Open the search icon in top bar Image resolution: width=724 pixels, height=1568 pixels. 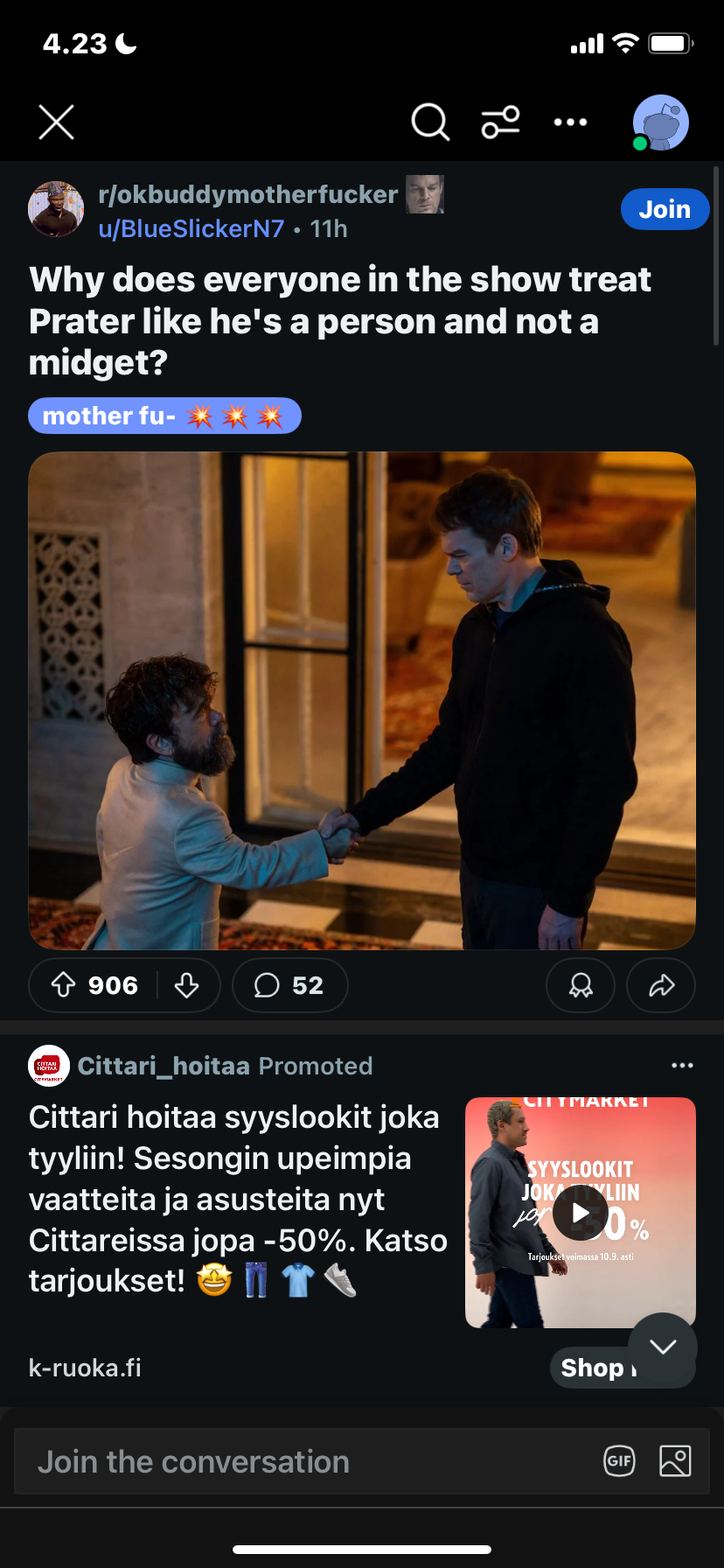tap(429, 122)
